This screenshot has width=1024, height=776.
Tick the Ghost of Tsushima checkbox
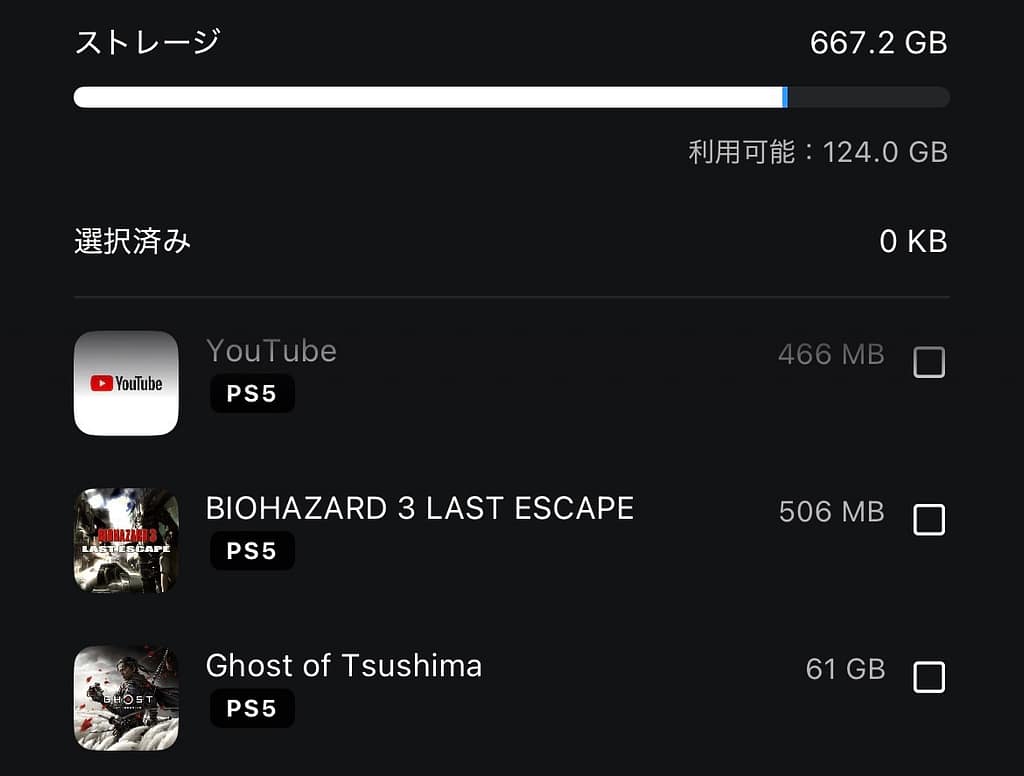pos(929,677)
